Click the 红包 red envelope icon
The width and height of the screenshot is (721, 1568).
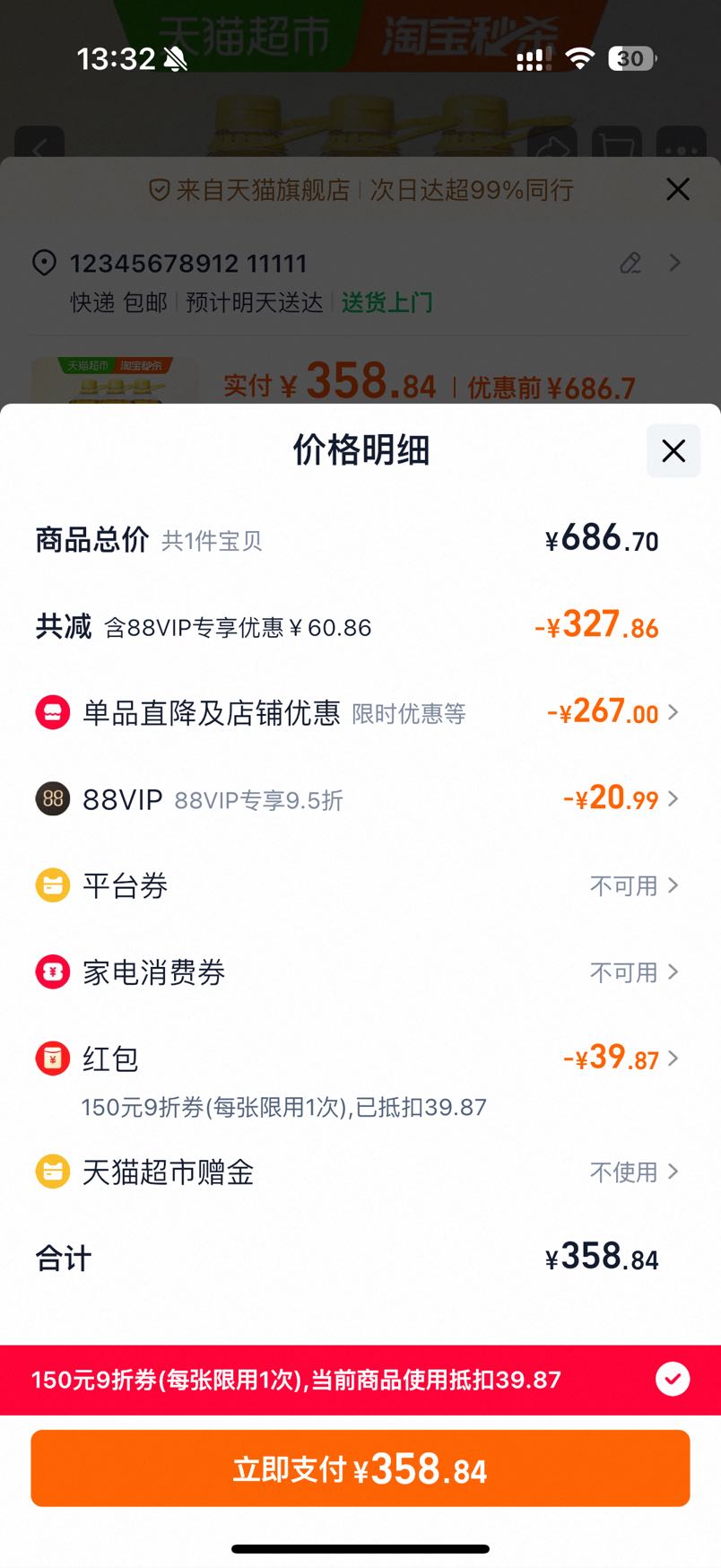click(x=53, y=1058)
